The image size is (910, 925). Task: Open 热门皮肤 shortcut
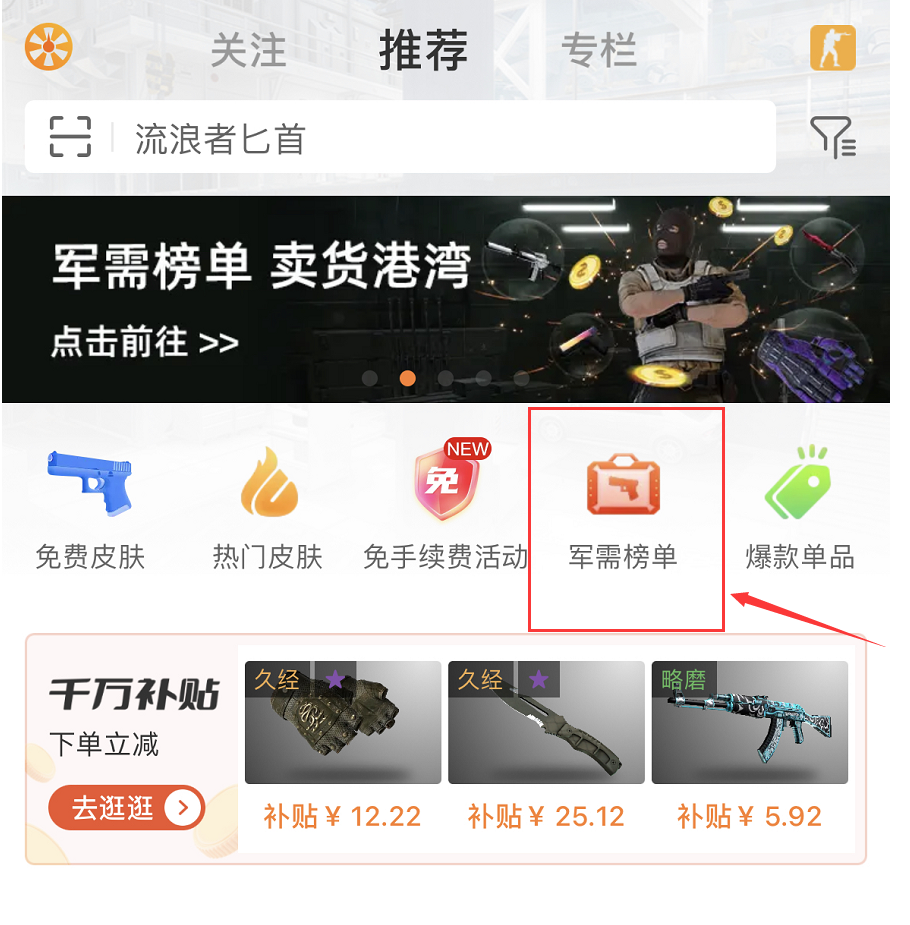coord(268,510)
